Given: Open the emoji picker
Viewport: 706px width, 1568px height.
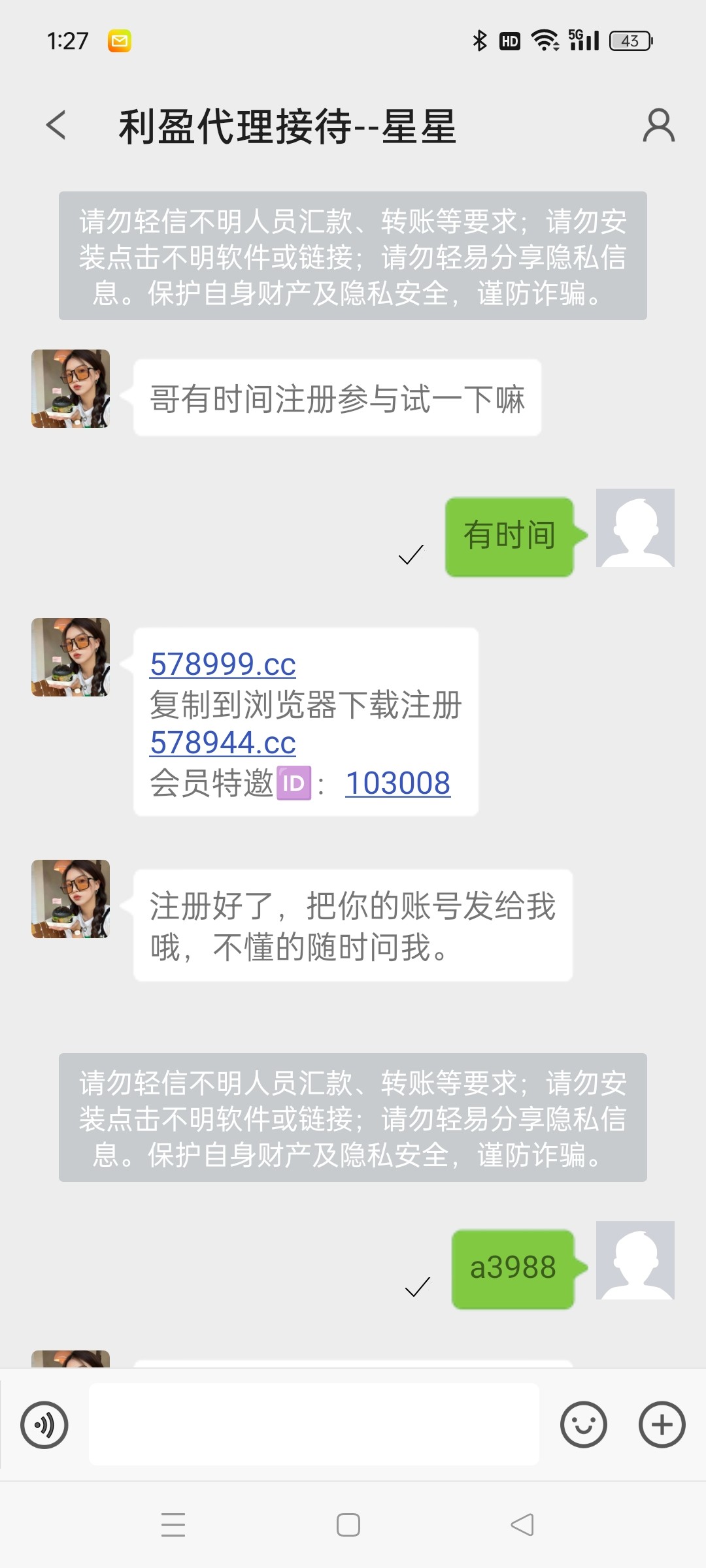Looking at the screenshot, I should pyautogui.click(x=583, y=1424).
